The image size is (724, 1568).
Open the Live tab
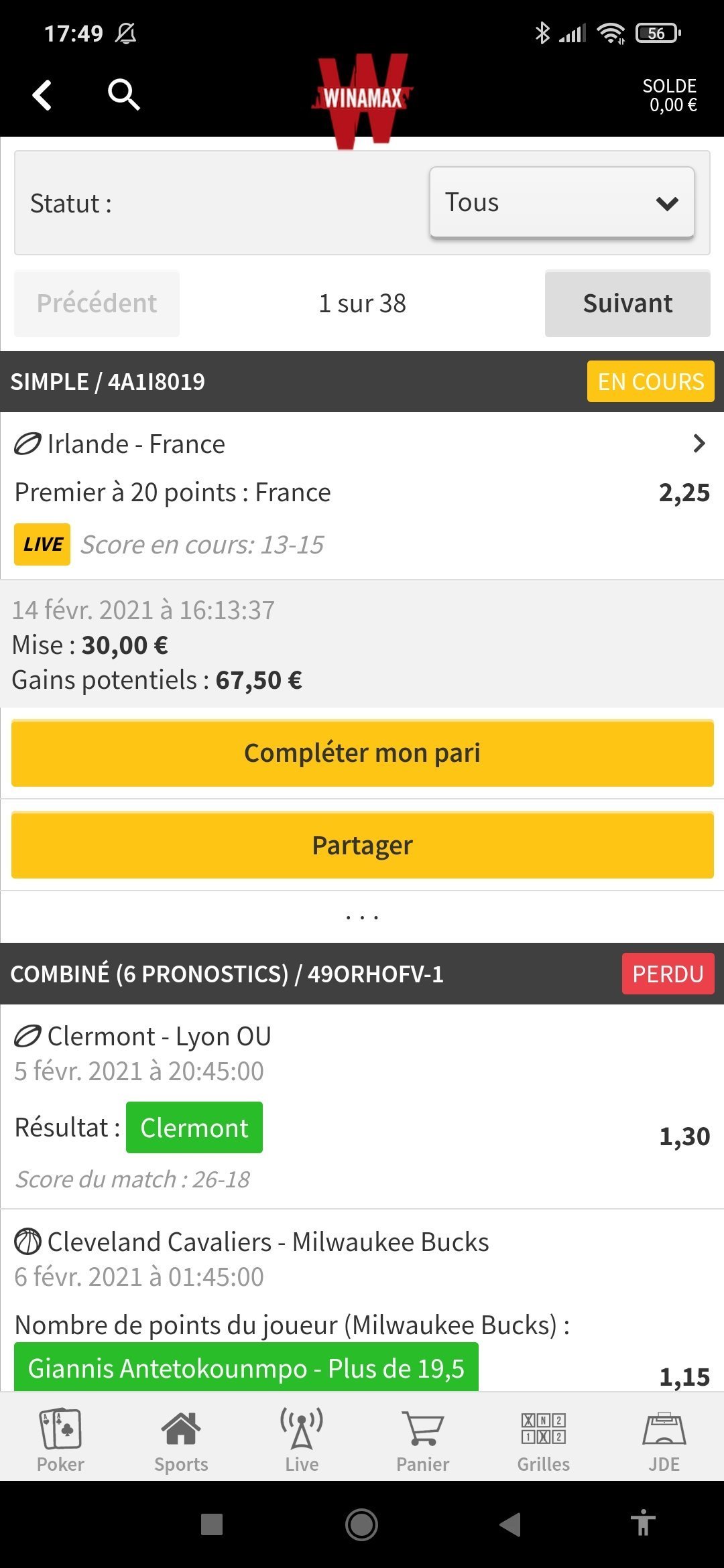[x=302, y=1439]
